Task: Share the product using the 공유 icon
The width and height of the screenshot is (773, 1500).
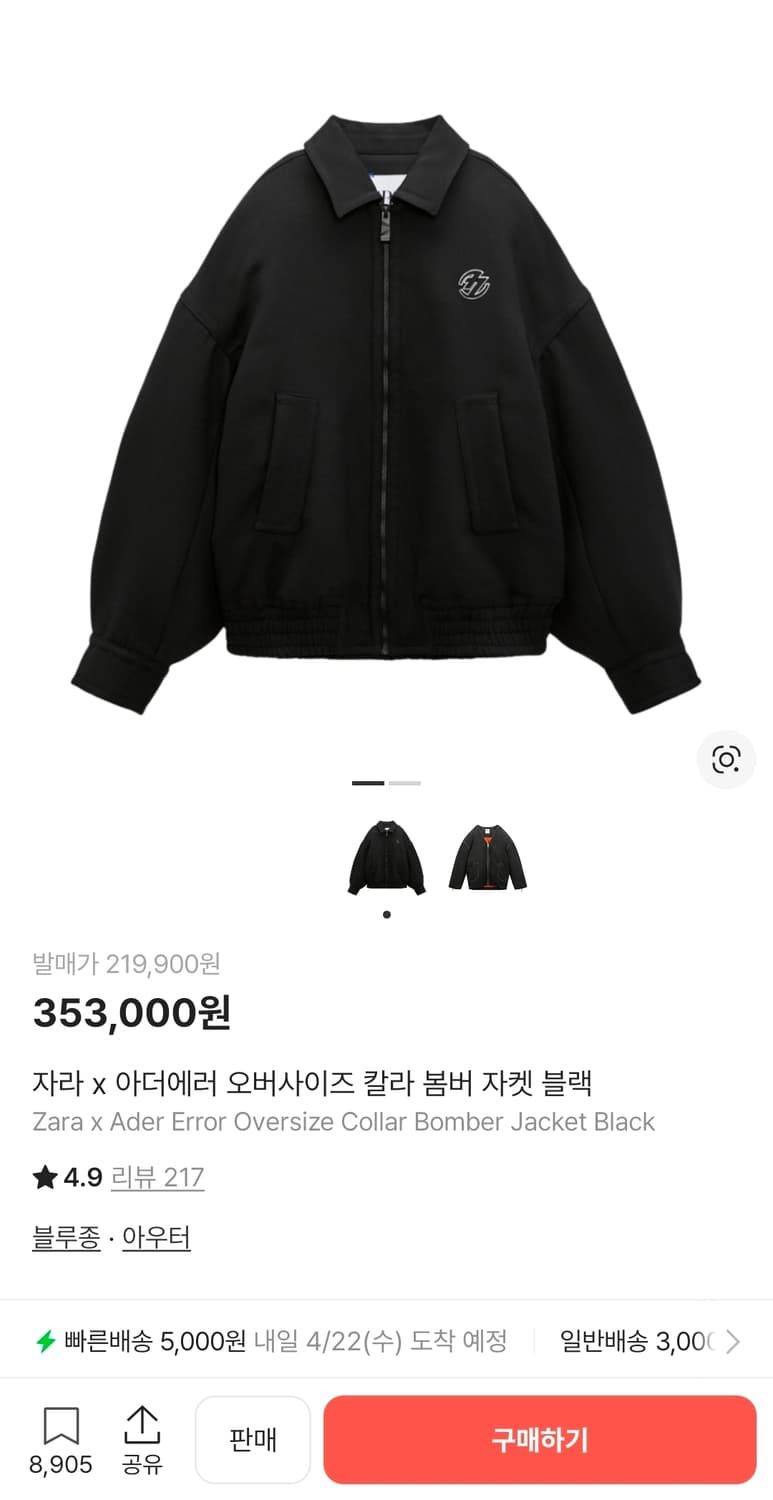Action: (x=141, y=1424)
